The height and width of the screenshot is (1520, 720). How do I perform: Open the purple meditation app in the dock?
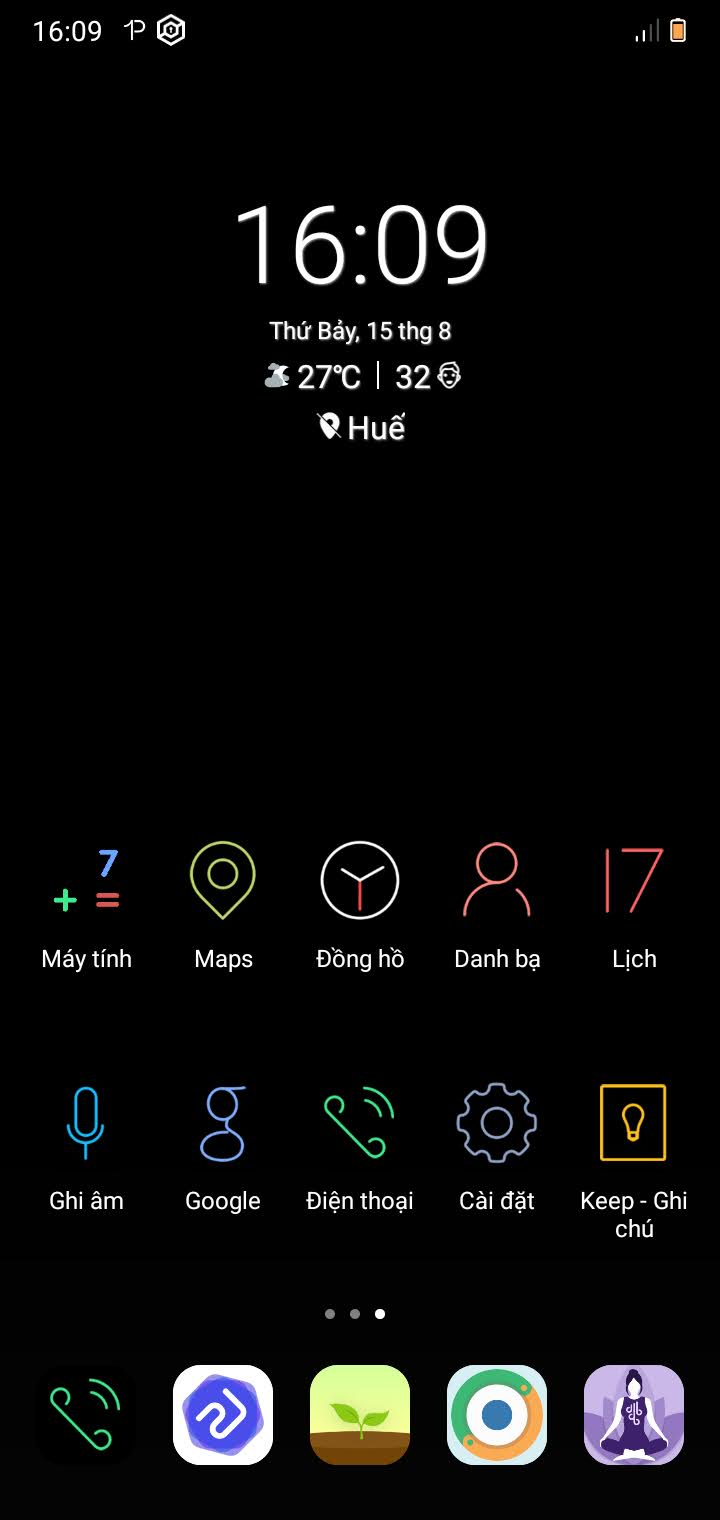click(x=634, y=1415)
